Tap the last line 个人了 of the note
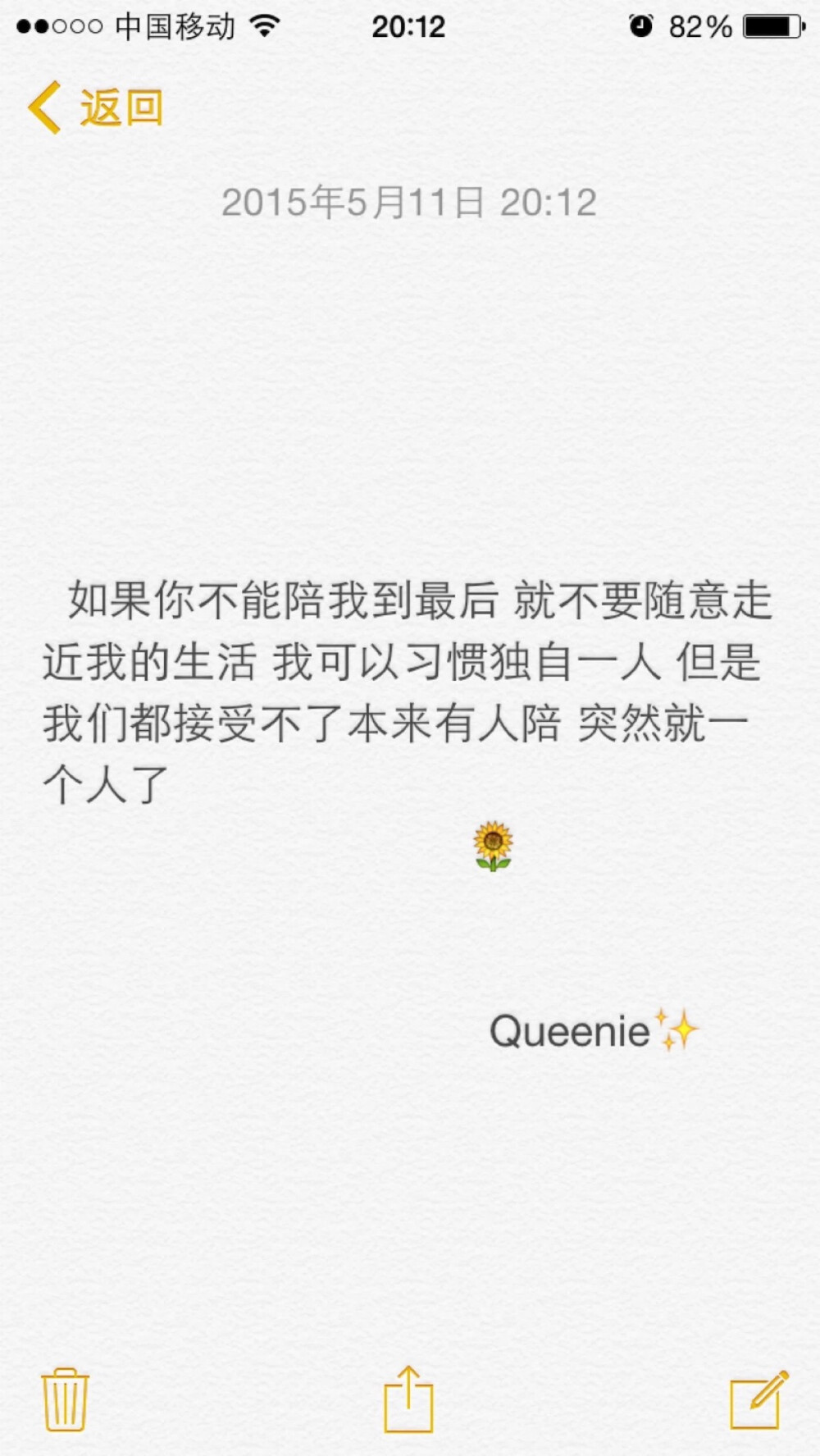The height and width of the screenshot is (1456, 820). 105,783
